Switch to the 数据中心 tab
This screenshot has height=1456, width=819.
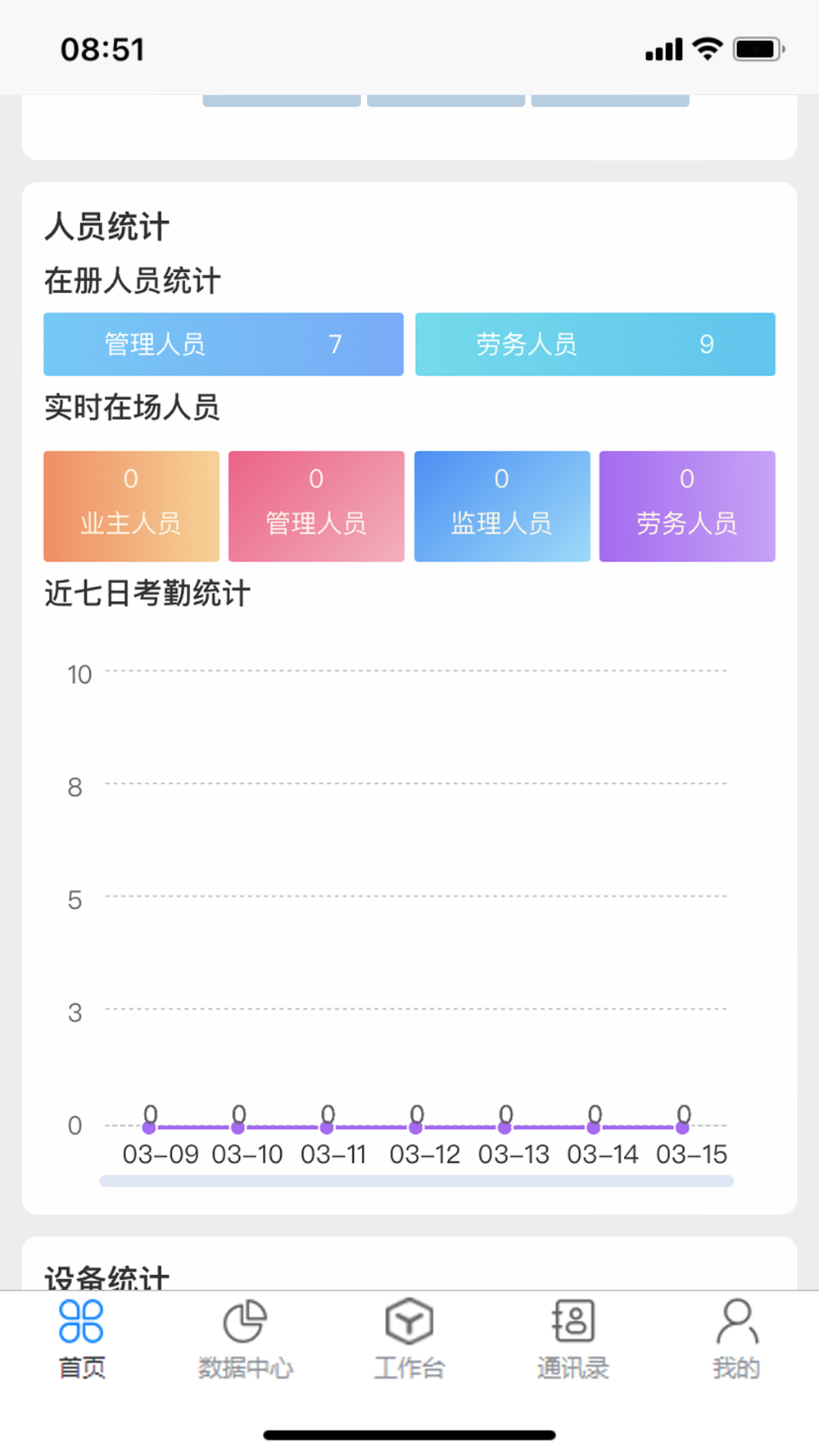245,1338
